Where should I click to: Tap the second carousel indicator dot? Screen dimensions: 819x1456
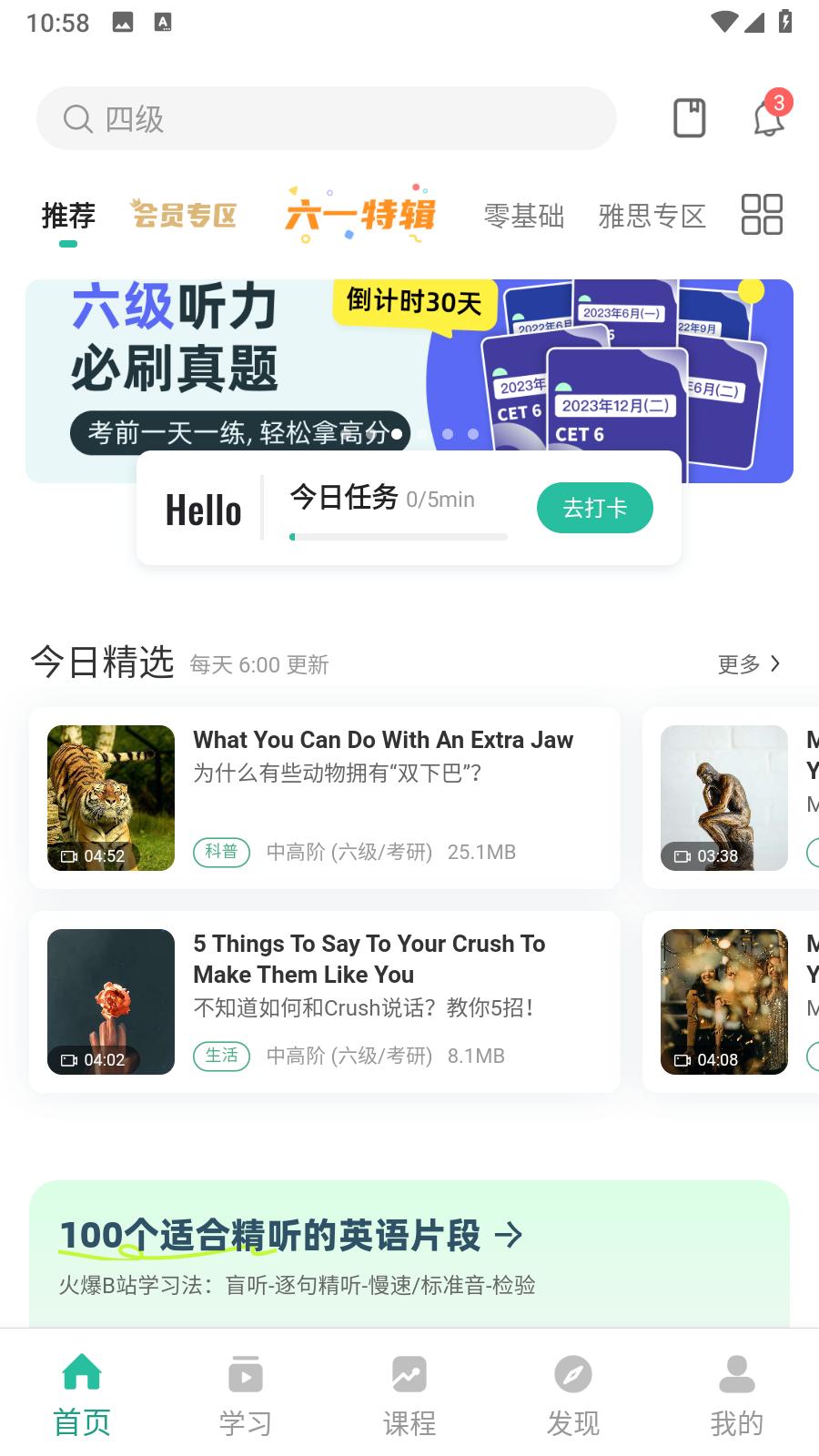coord(471,435)
